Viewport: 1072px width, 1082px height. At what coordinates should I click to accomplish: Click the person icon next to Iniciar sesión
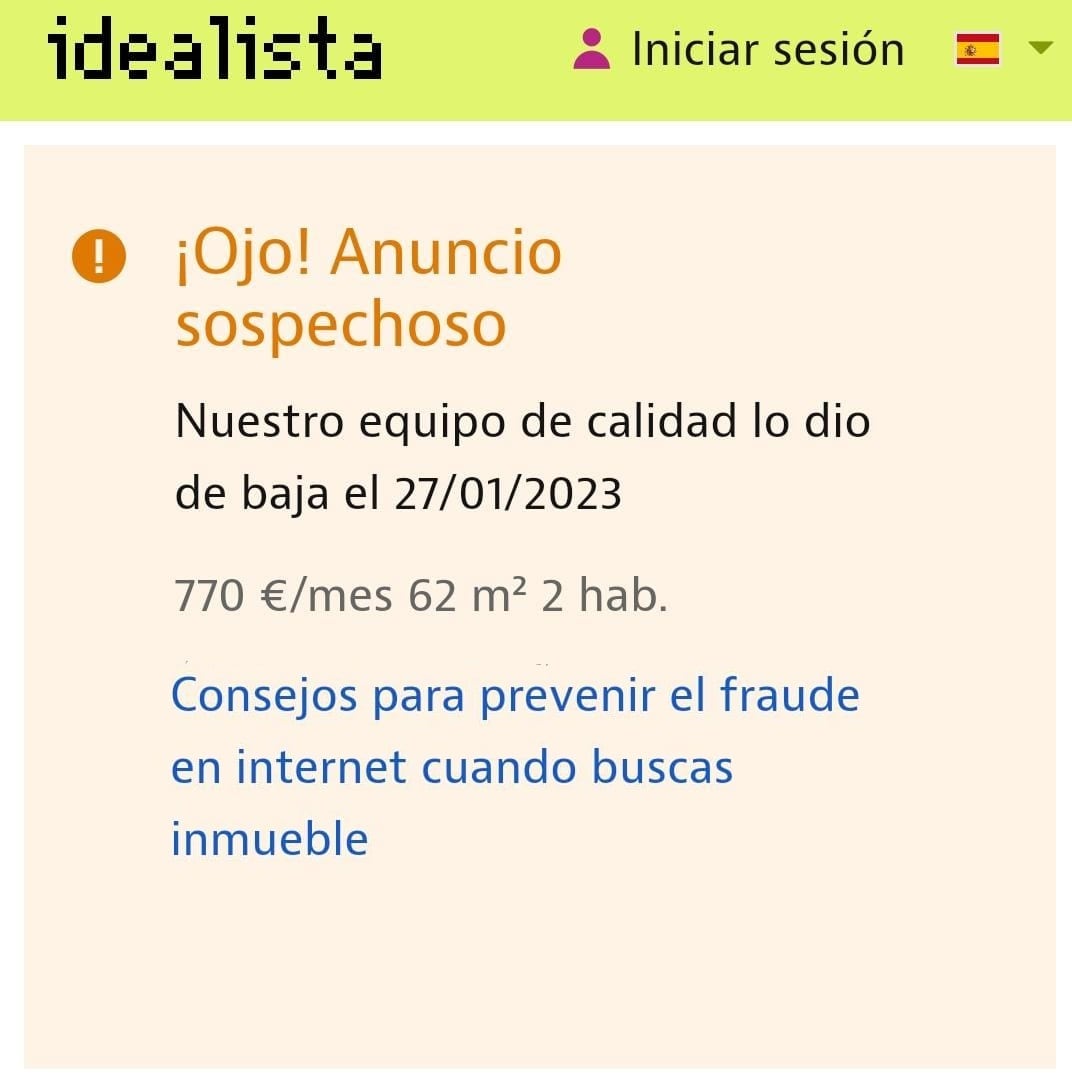point(594,47)
